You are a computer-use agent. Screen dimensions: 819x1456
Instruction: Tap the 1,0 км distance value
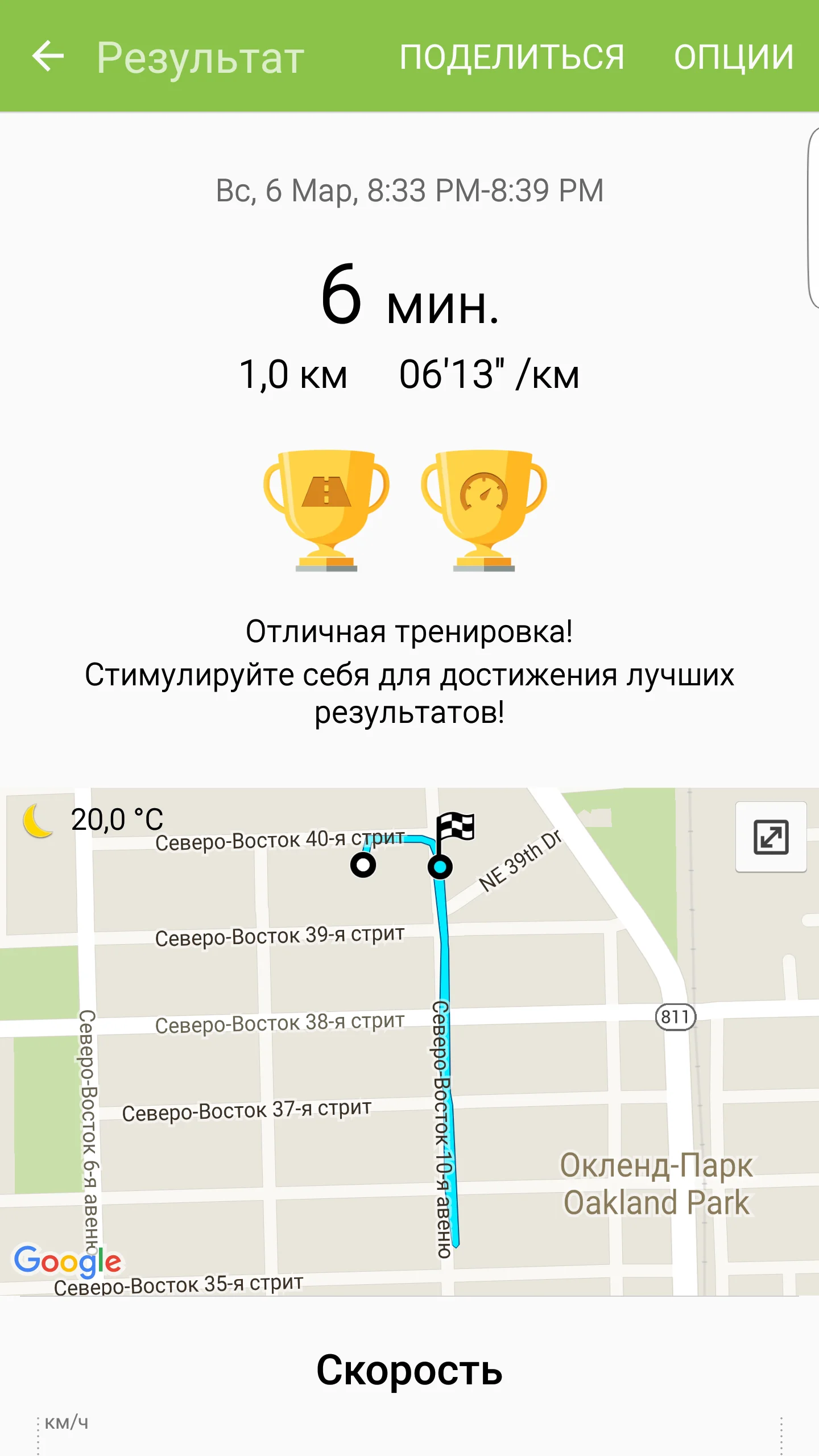[295, 374]
